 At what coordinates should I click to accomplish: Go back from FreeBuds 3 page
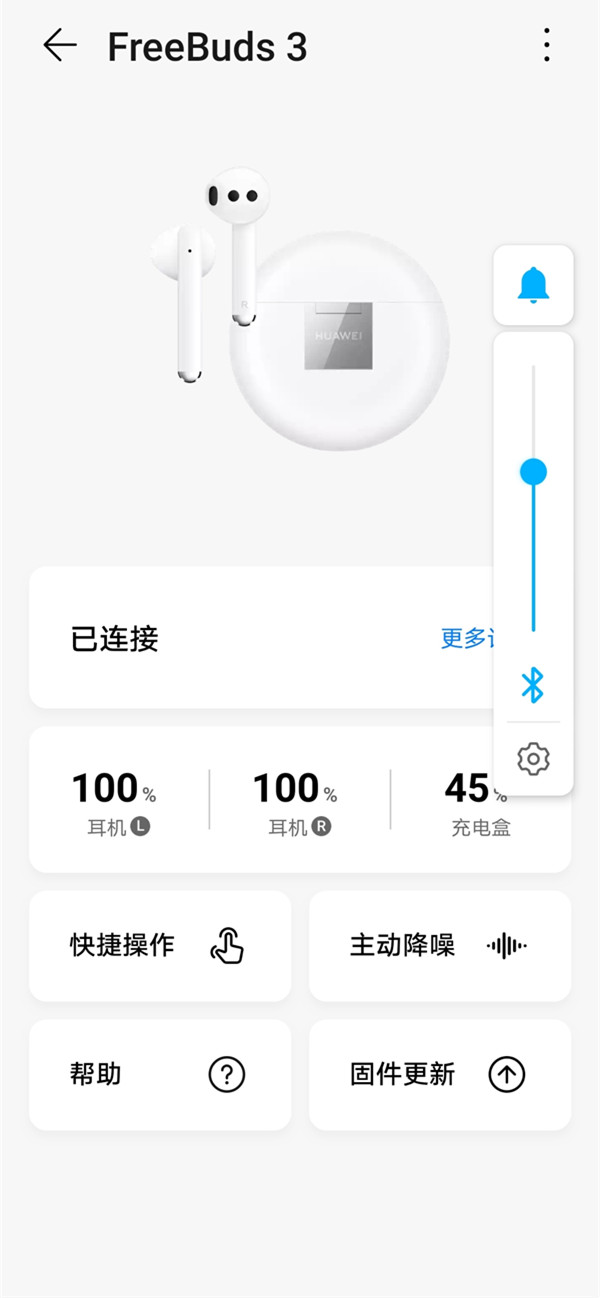(x=60, y=46)
